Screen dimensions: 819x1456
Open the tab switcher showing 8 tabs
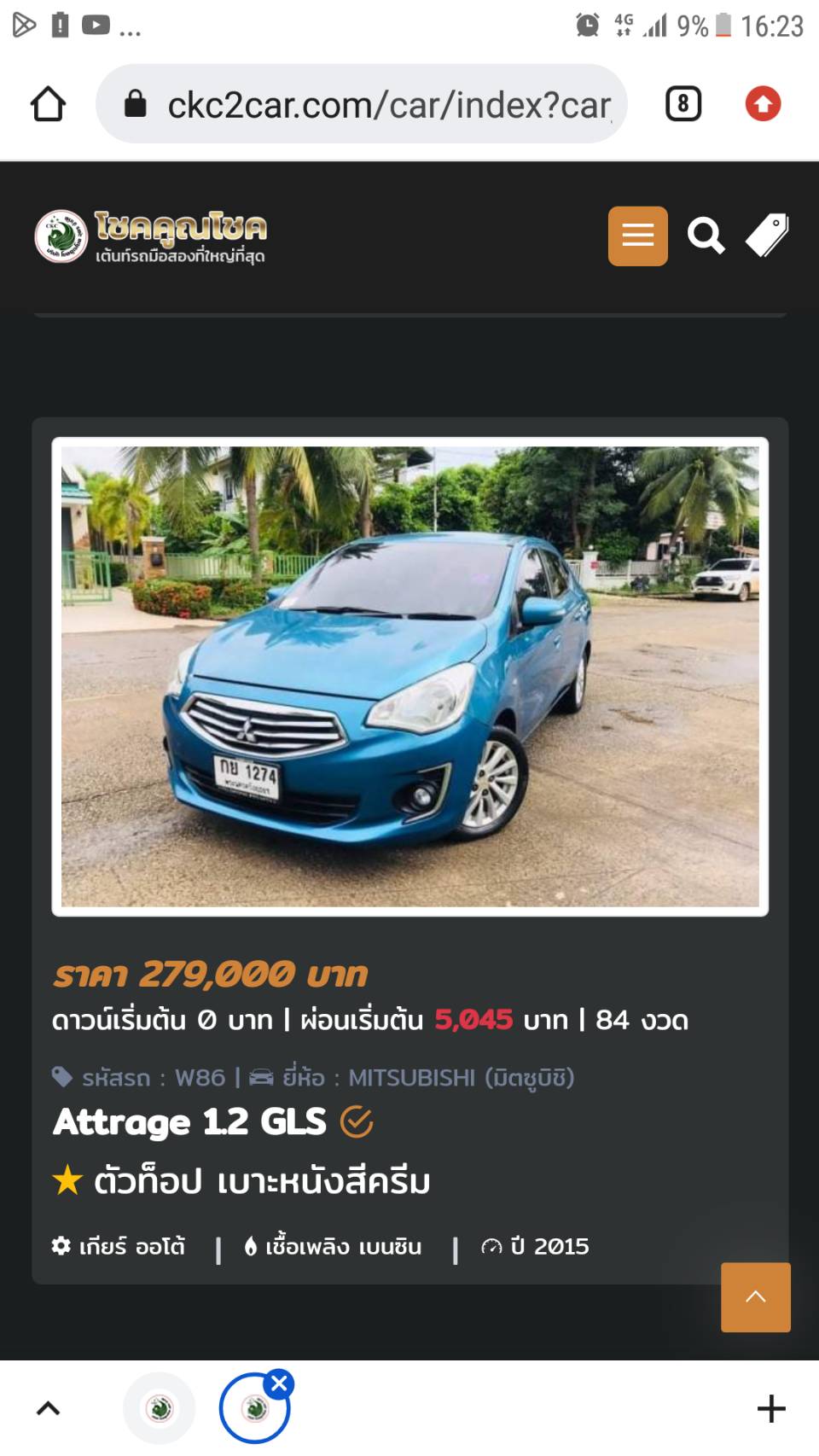coord(682,104)
